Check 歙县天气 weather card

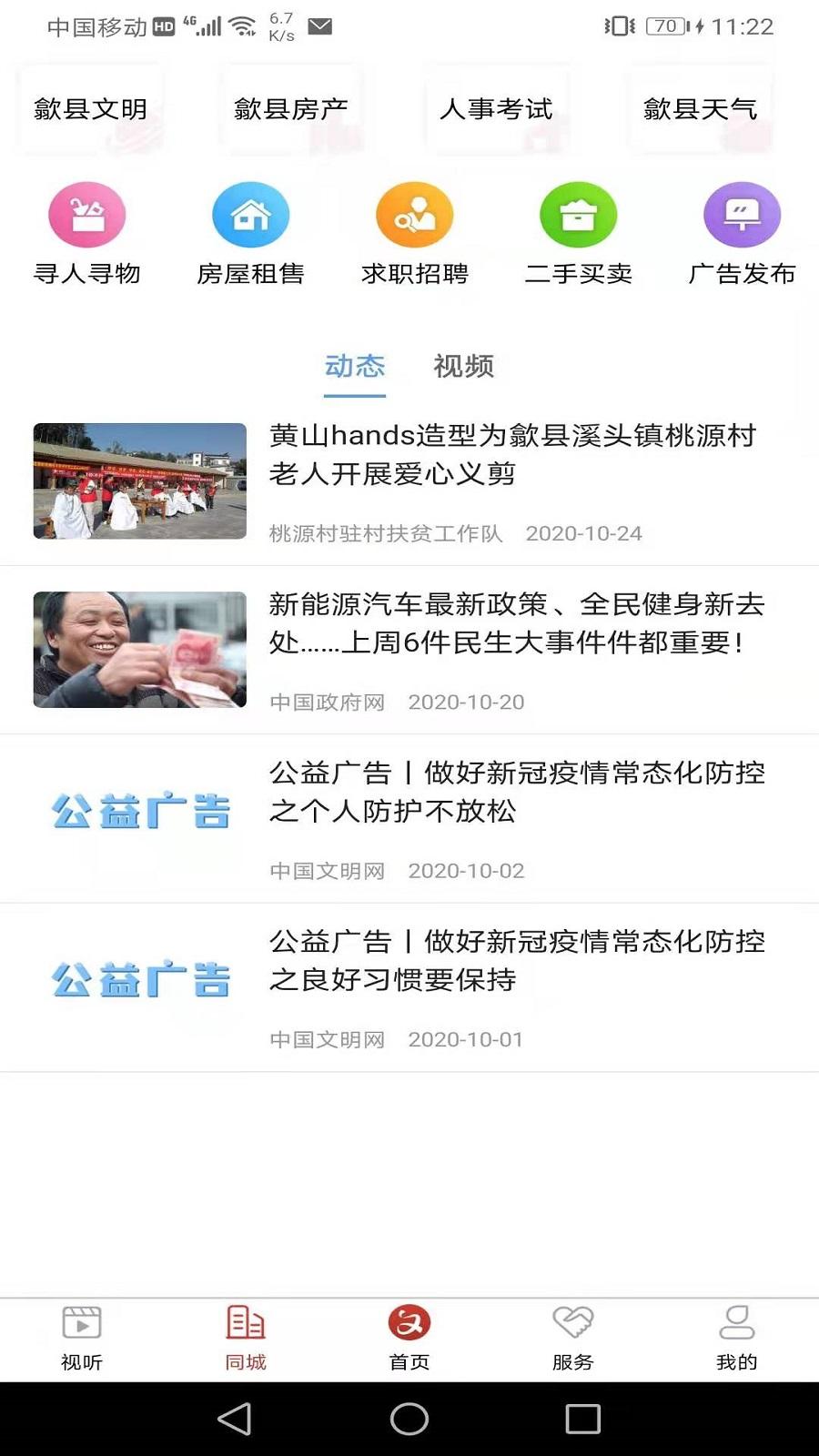(700, 110)
